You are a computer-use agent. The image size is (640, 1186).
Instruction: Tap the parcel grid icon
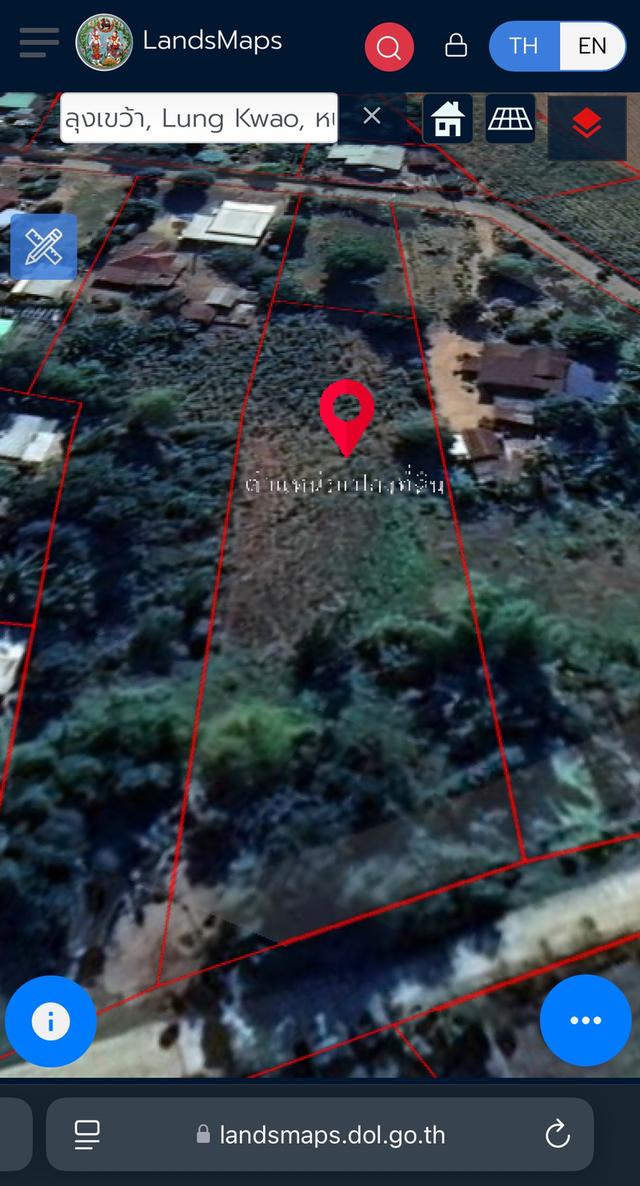(x=510, y=120)
